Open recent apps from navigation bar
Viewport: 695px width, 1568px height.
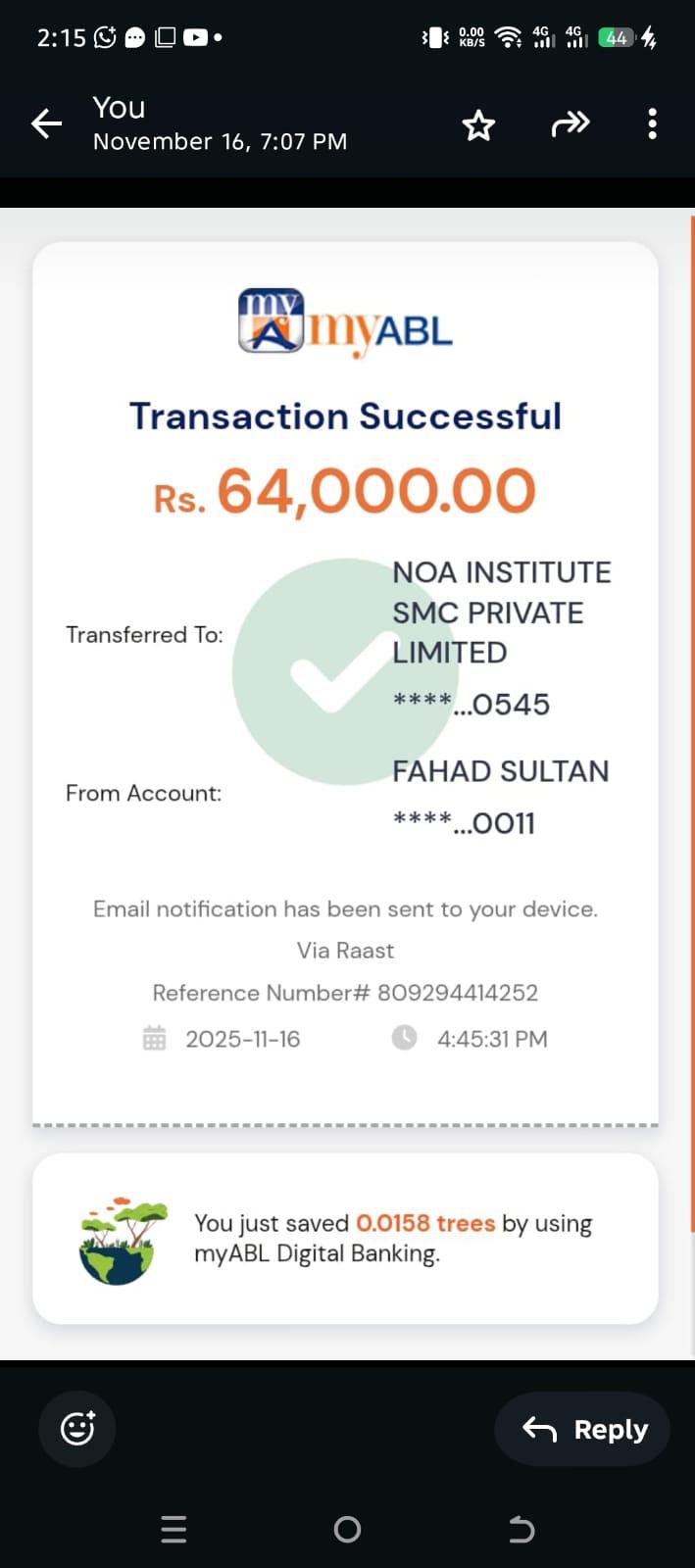[174, 1529]
